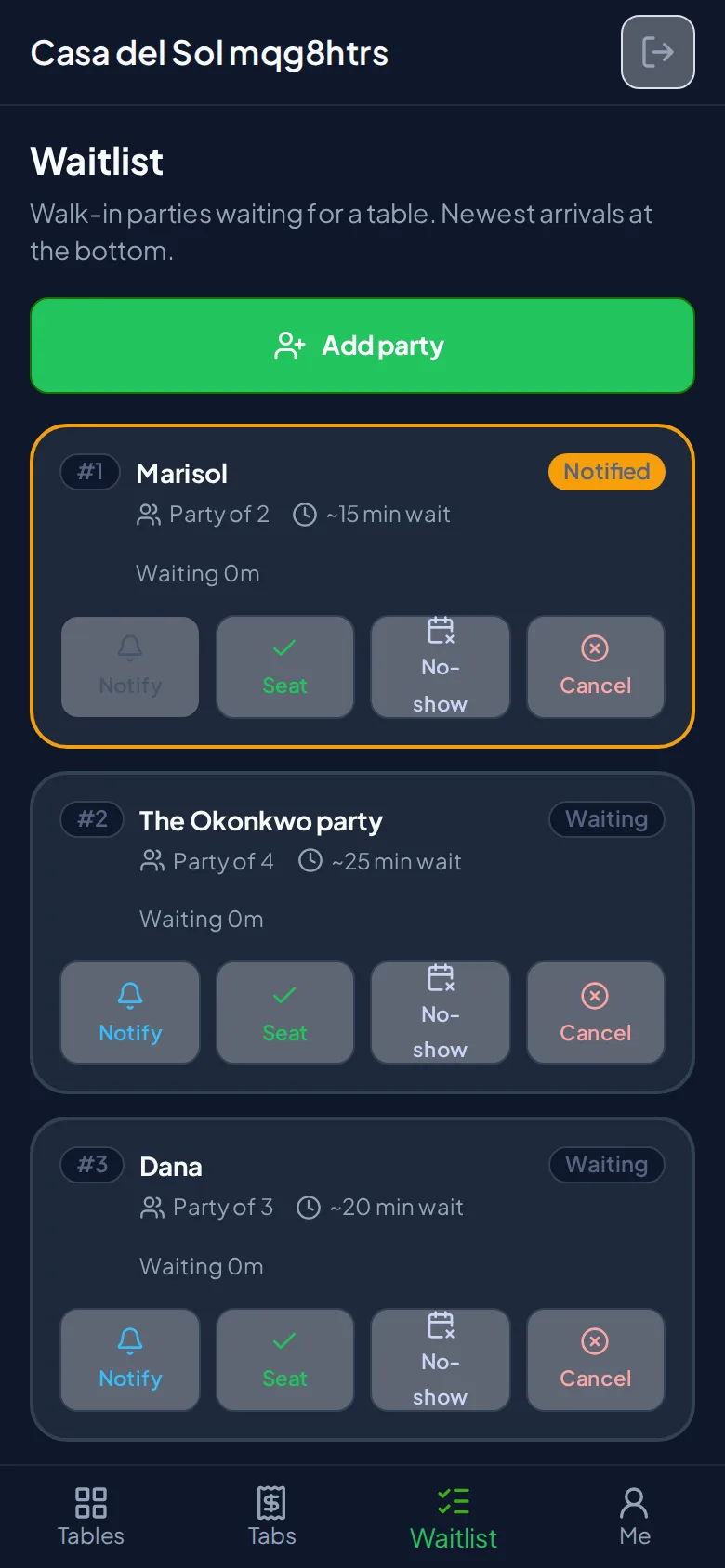Mark Marisol as a no-show

441,667
